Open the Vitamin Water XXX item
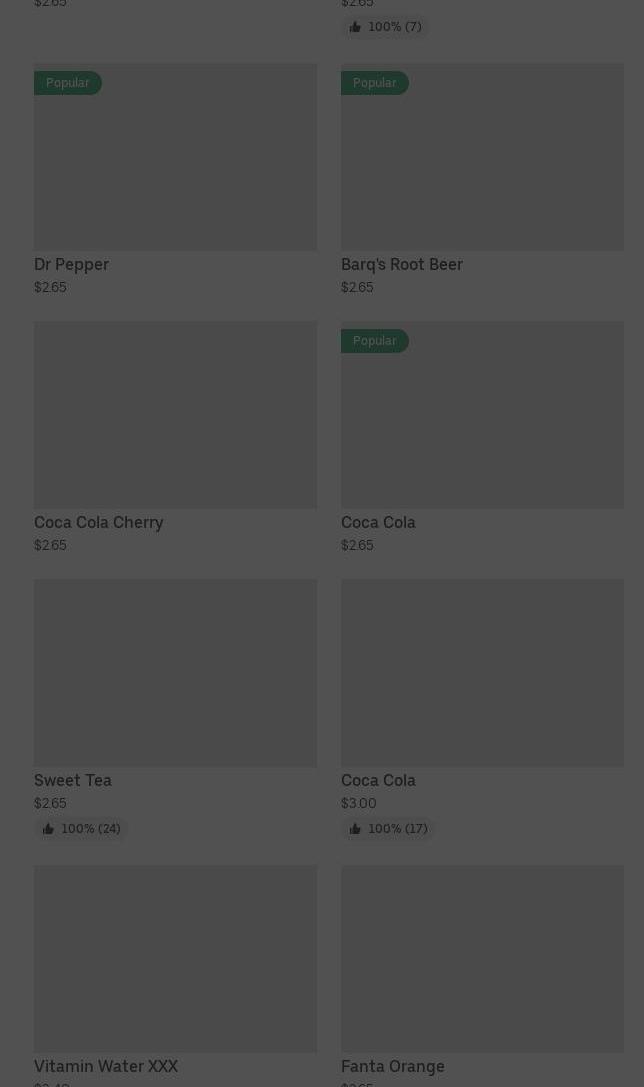 (x=175, y=976)
